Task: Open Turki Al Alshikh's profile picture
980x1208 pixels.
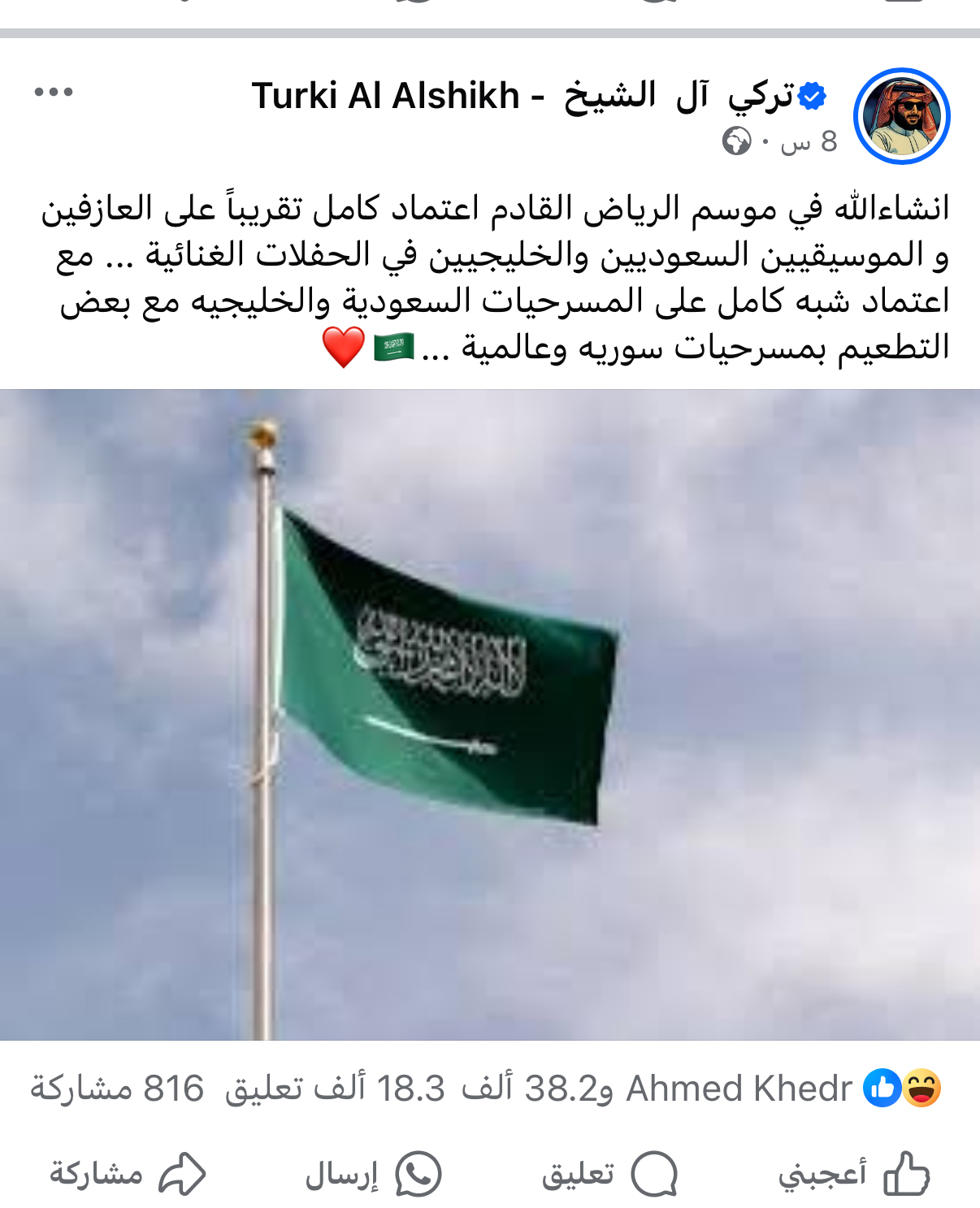Action: tap(901, 116)
